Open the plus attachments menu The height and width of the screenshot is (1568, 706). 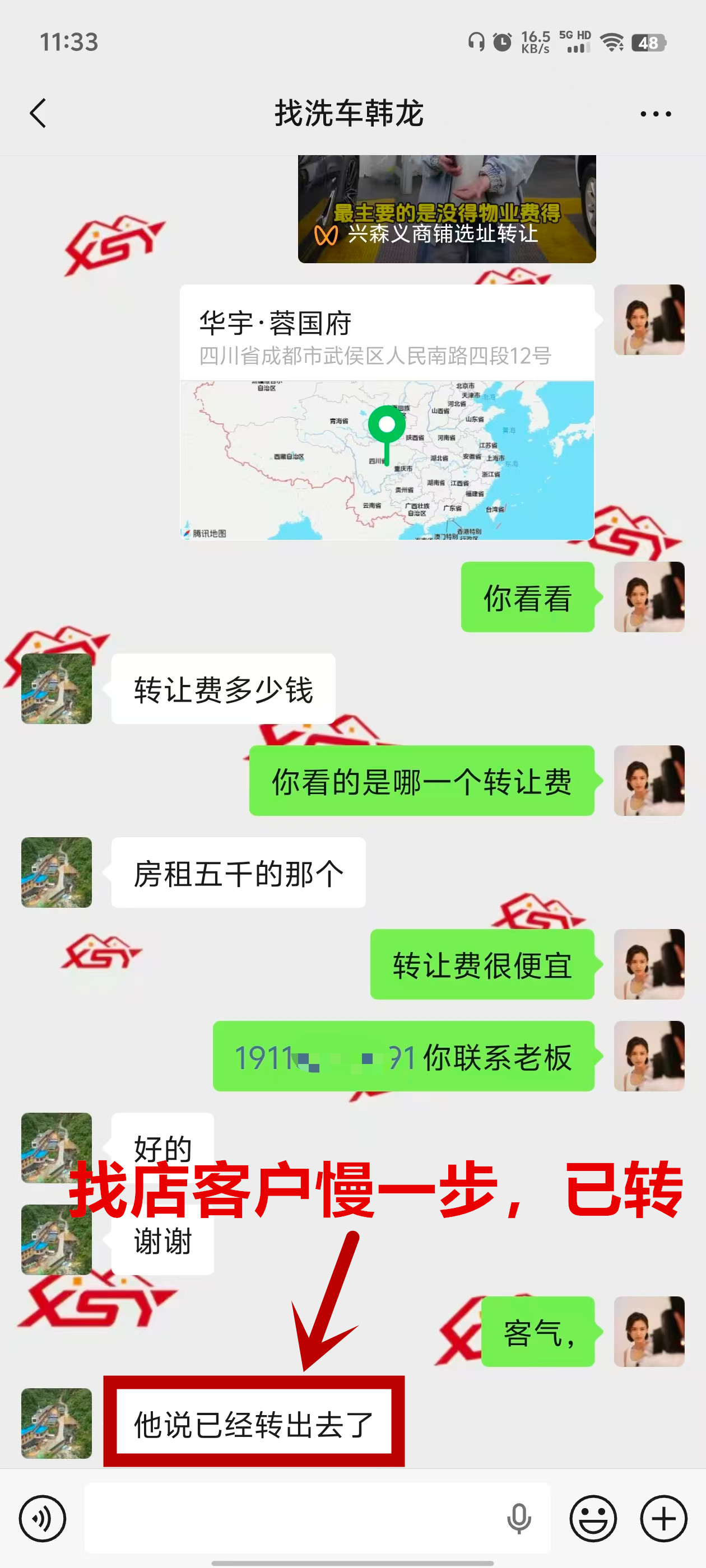coord(663,1518)
